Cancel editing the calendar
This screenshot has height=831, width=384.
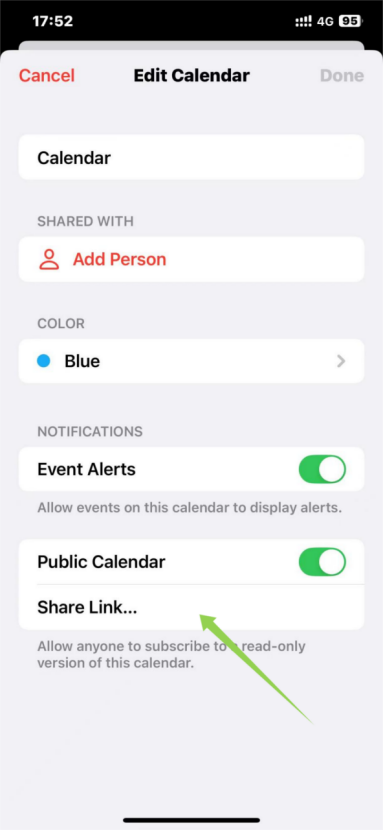pos(47,76)
